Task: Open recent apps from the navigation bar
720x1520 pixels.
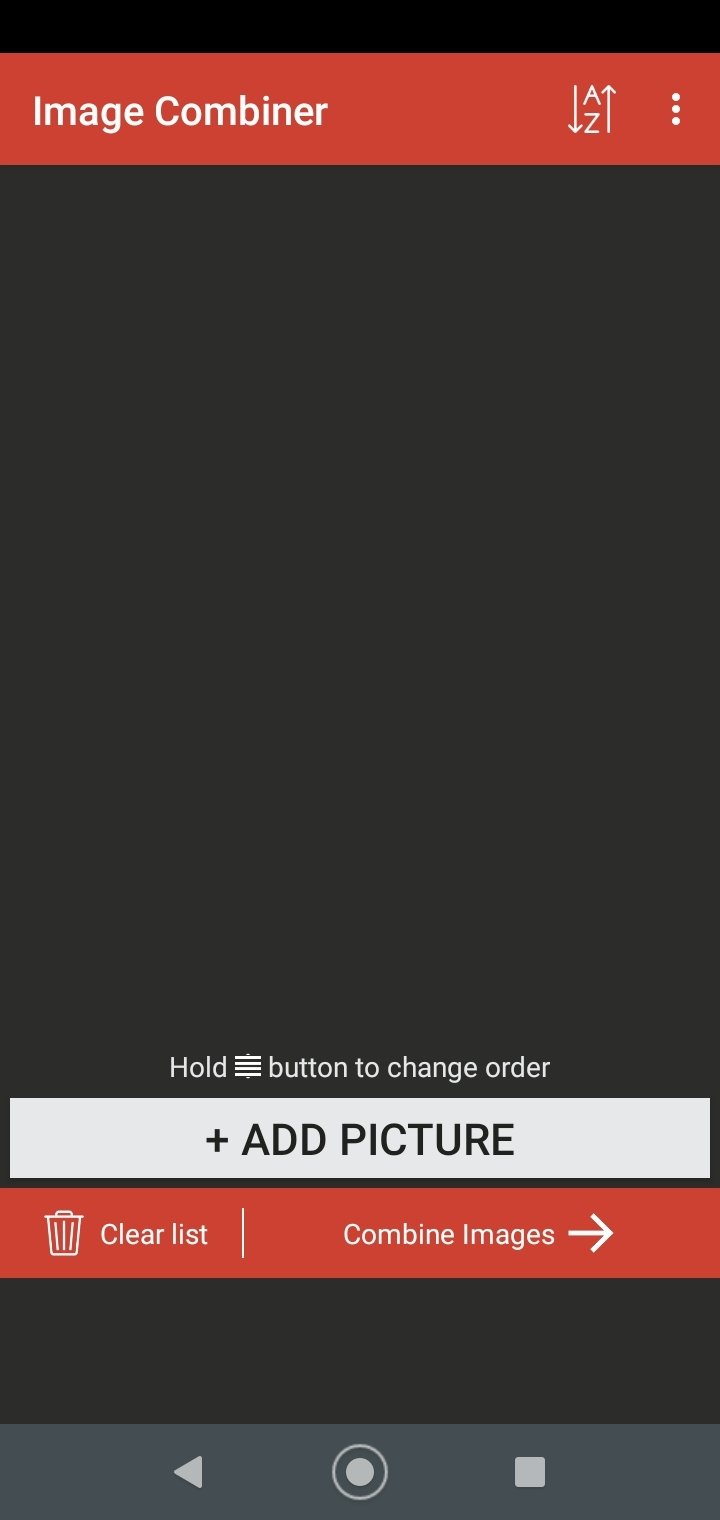Action: click(529, 1472)
